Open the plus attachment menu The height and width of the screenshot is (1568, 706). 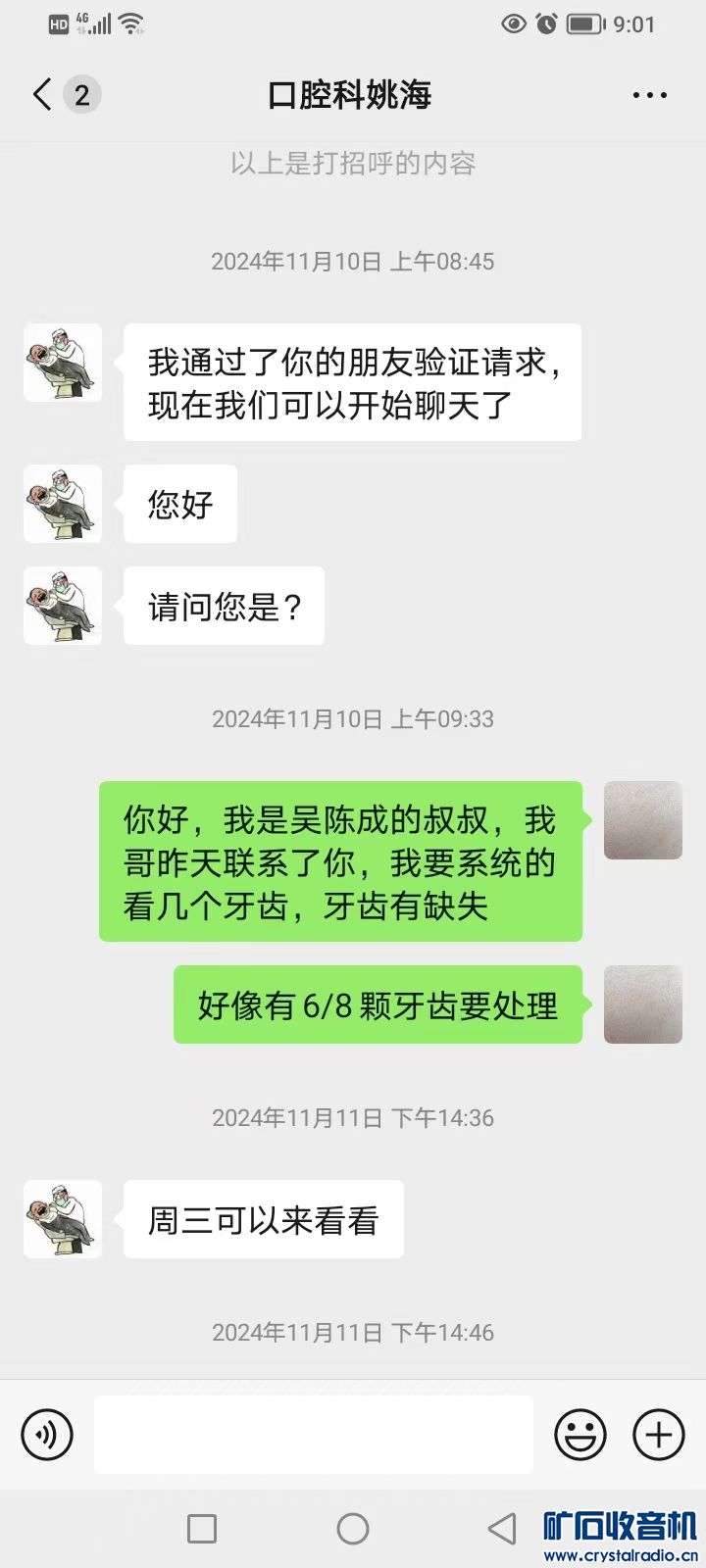pos(658,1435)
